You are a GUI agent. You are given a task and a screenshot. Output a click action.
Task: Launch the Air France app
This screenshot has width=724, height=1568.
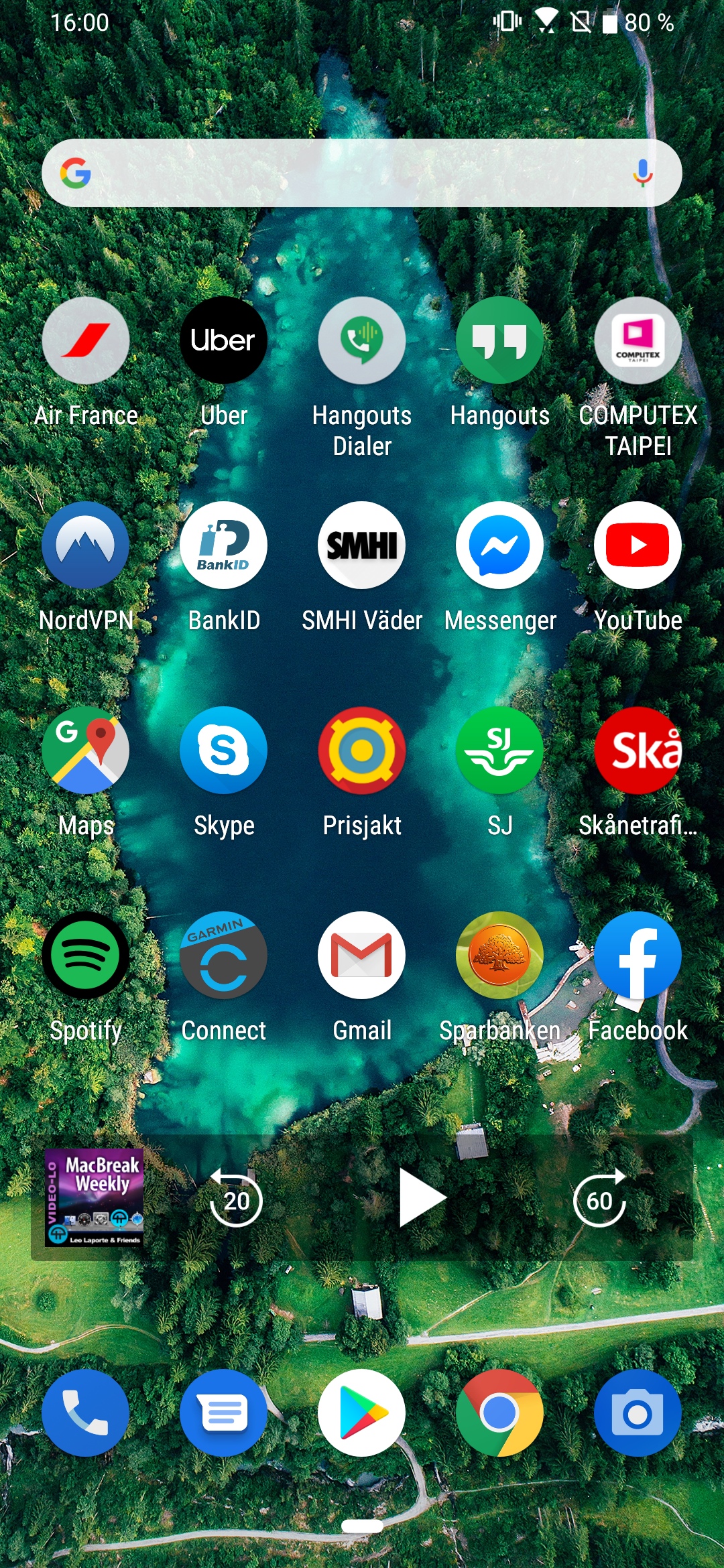[x=86, y=340]
